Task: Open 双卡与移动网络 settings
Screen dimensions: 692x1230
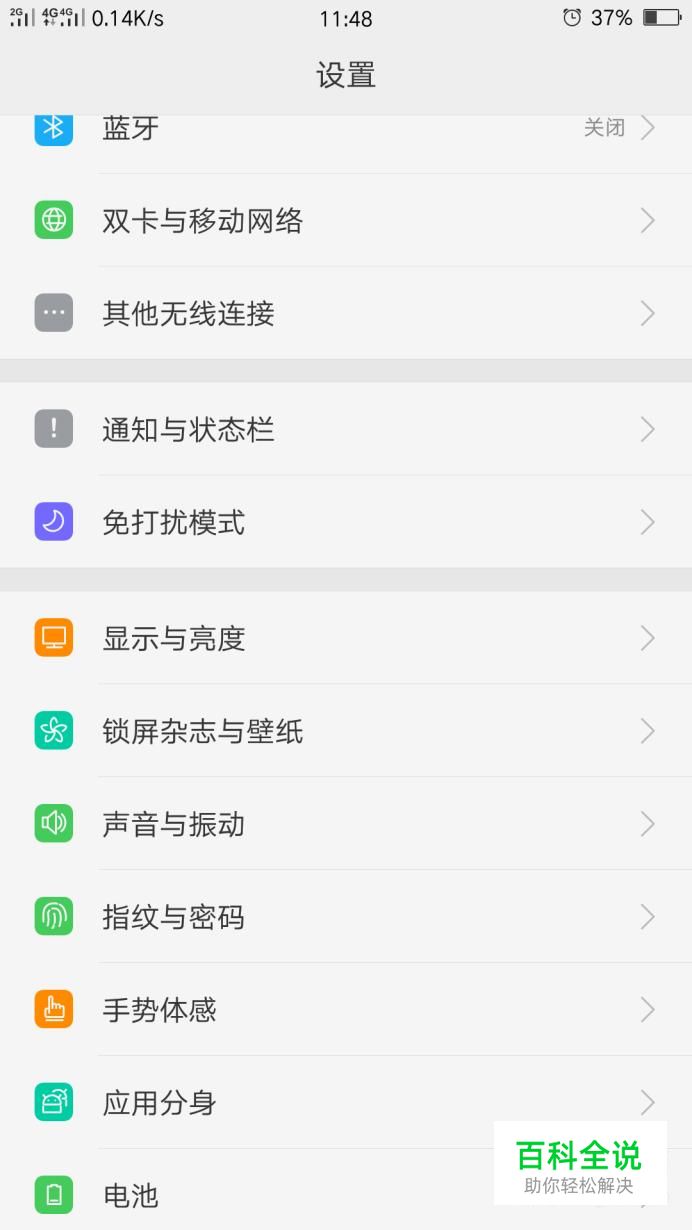Action: pos(346,221)
